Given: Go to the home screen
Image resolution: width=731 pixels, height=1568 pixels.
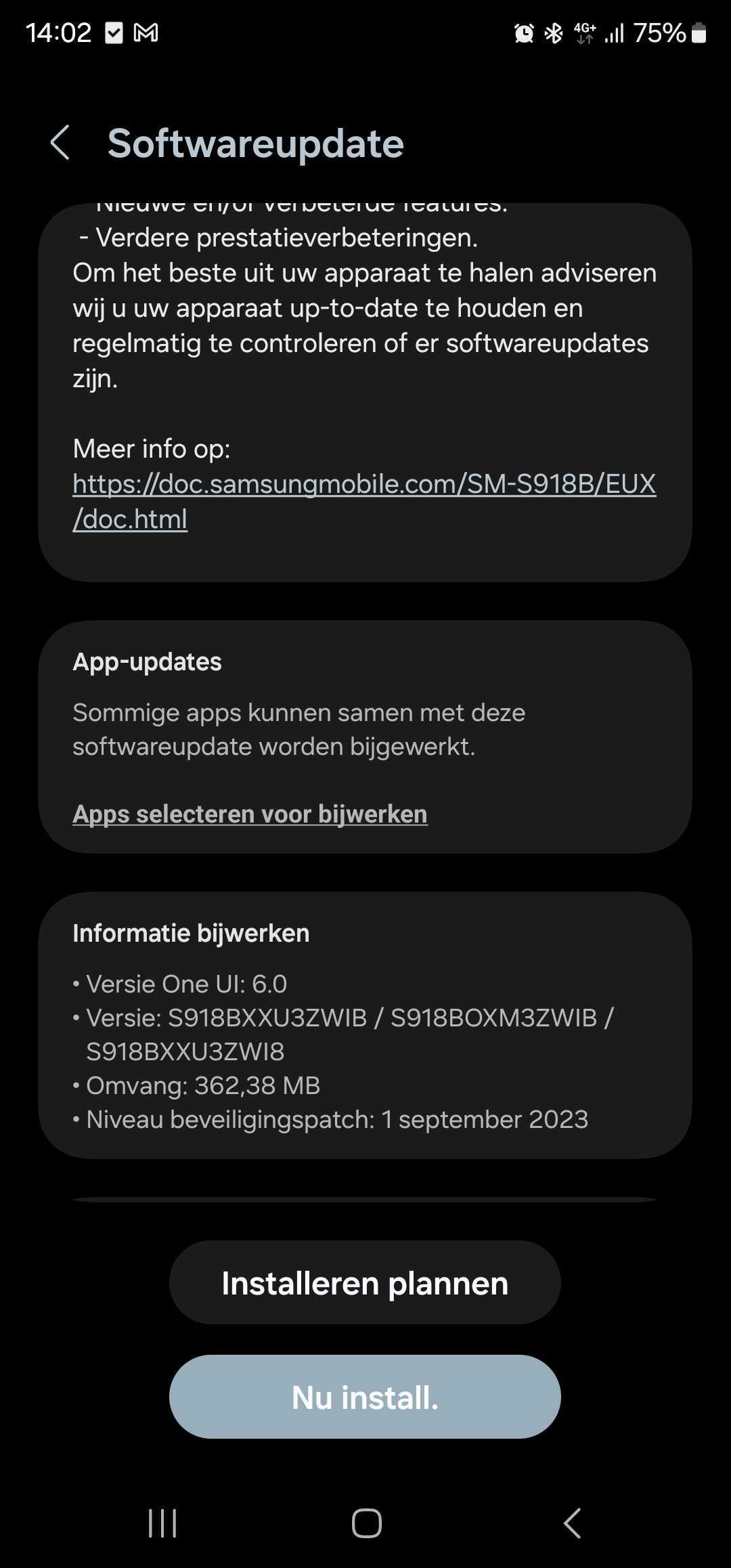Looking at the screenshot, I should (366, 1523).
